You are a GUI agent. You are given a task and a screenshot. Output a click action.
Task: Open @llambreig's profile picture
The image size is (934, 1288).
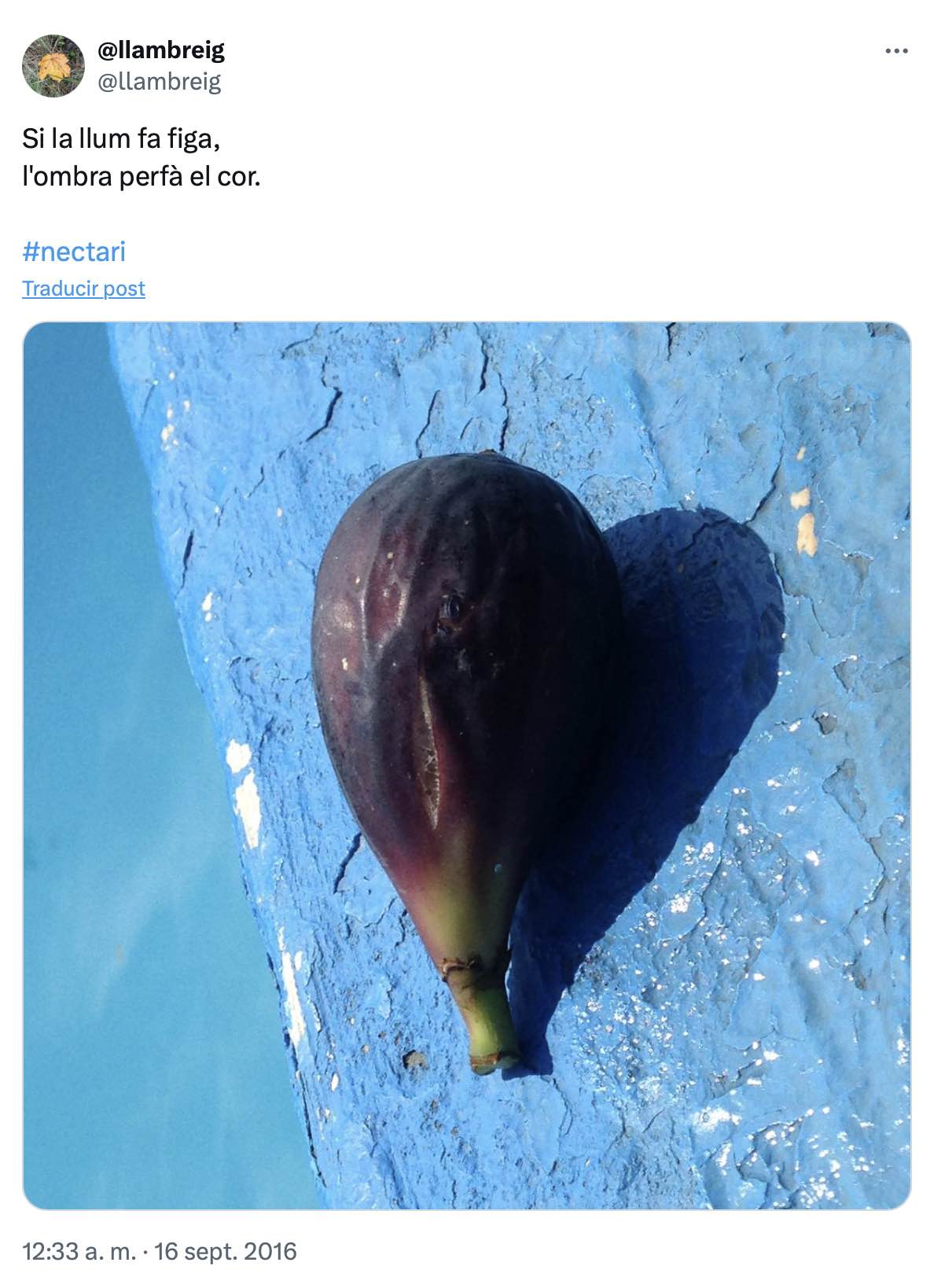pyautogui.click(x=53, y=66)
